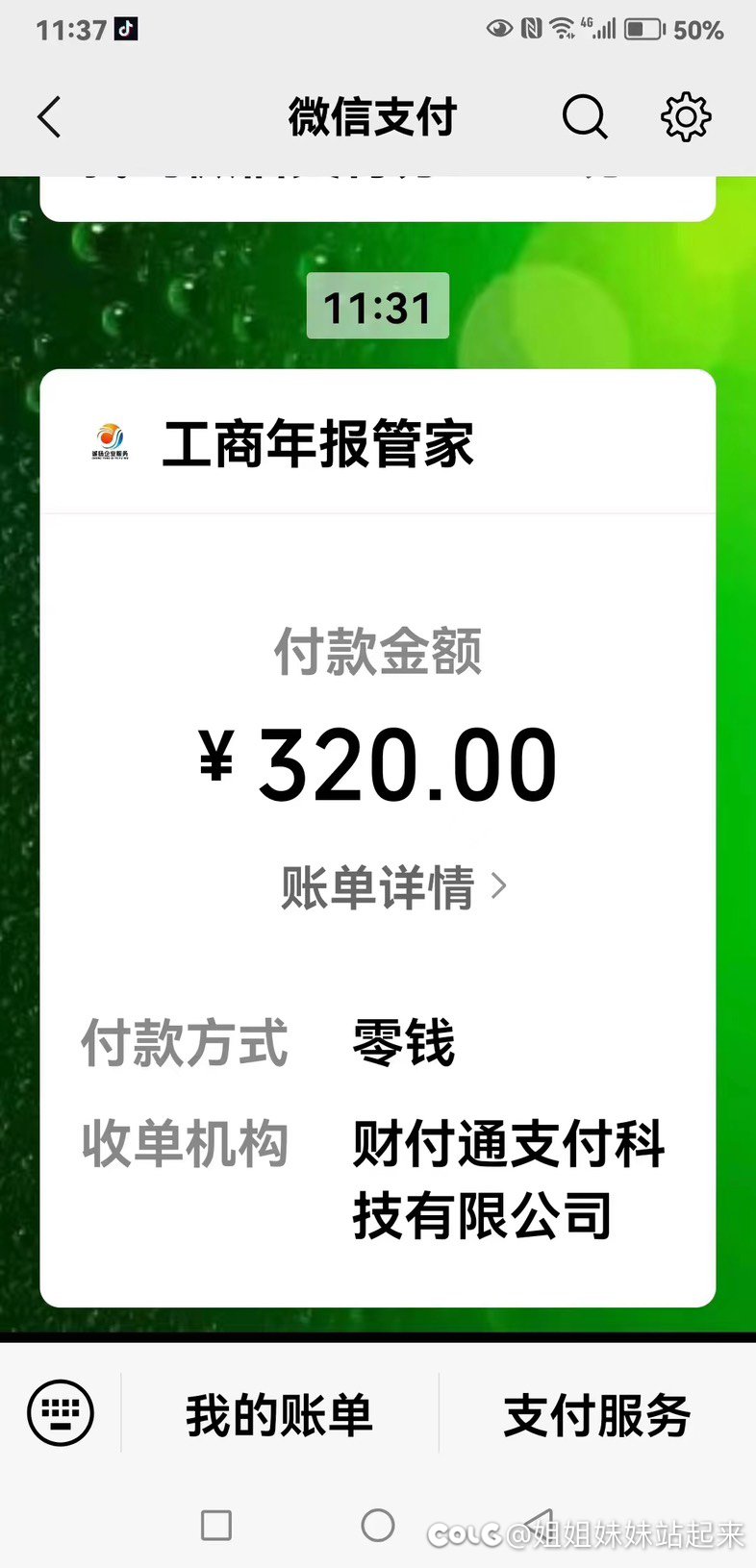
Task: Tap the eye icon in the status bar
Action: 499,29
